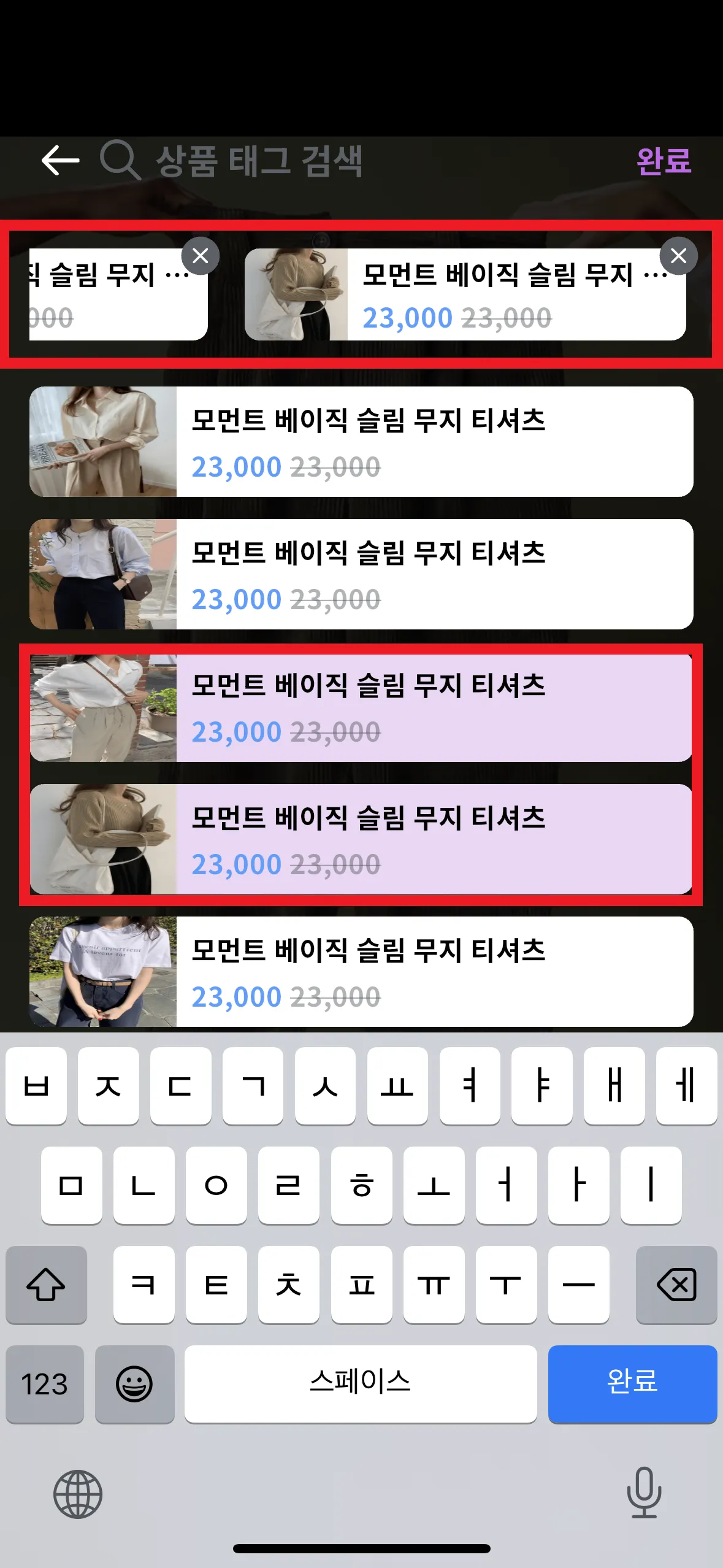
Task: Hit the keyboard backspace key
Action: pyautogui.click(x=676, y=1285)
